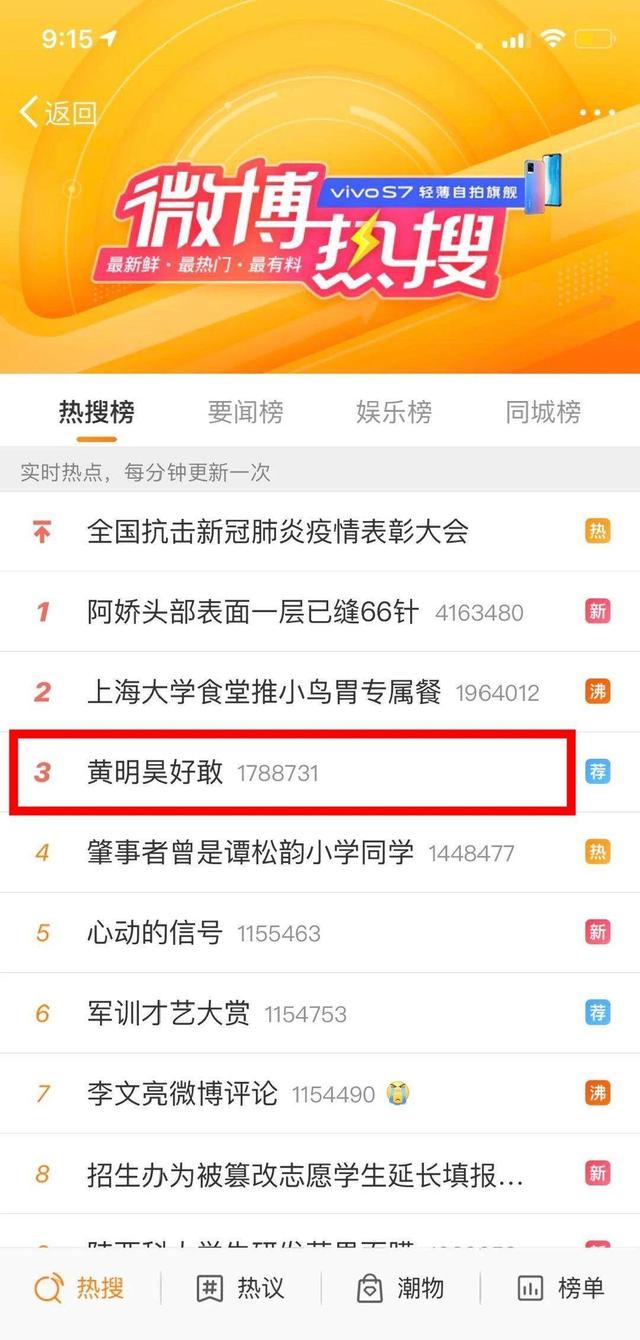Open topic 肇事者曾是谭松韵小学同学

(320, 852)
